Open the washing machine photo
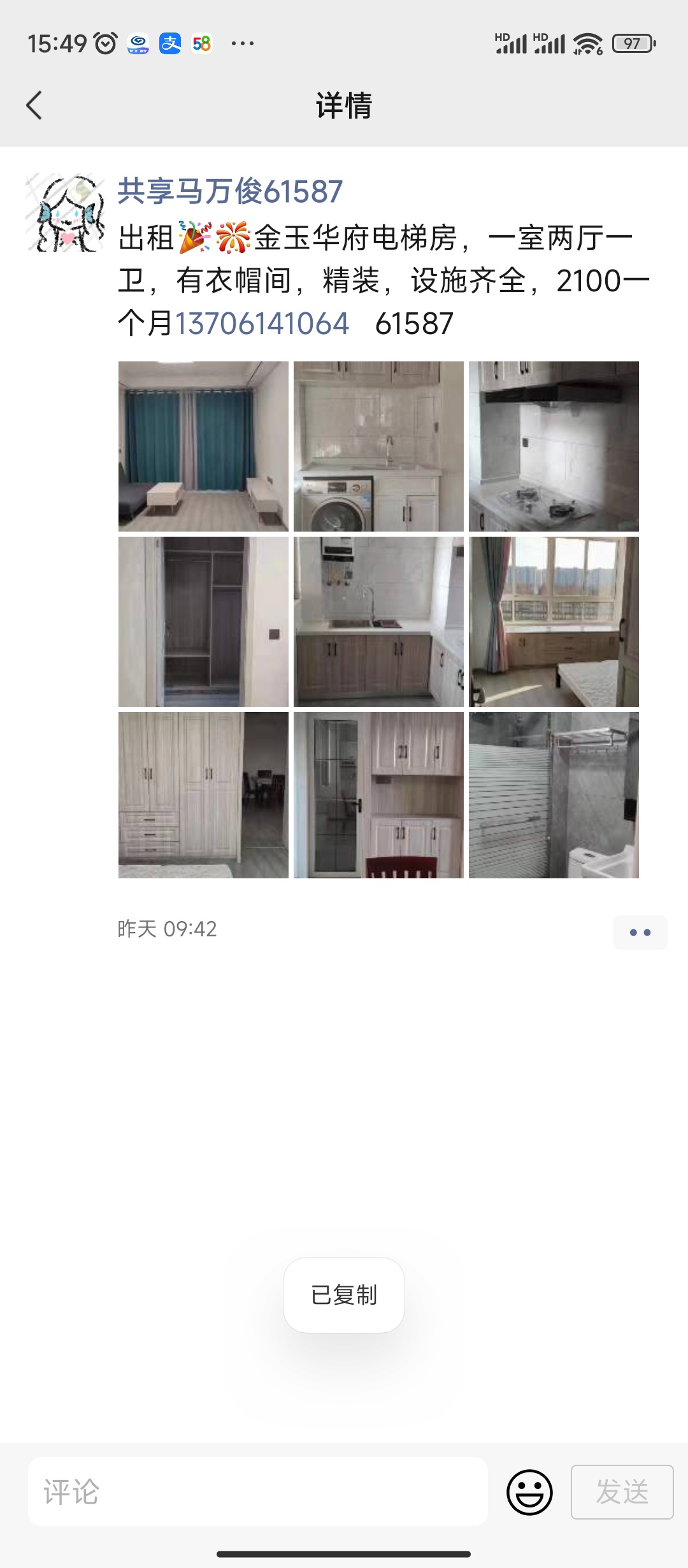 point(378,446)
